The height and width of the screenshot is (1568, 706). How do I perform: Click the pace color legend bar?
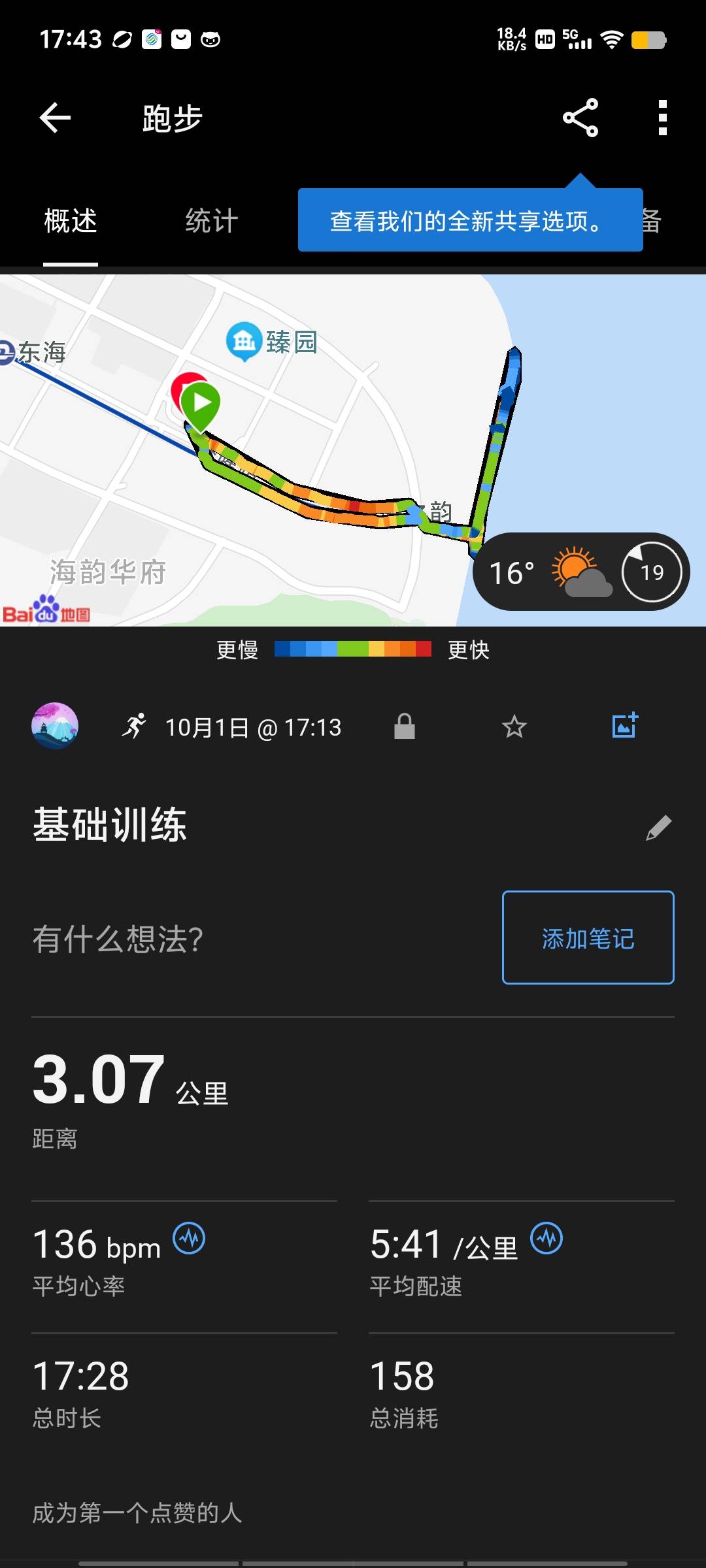tap(353, 649)
